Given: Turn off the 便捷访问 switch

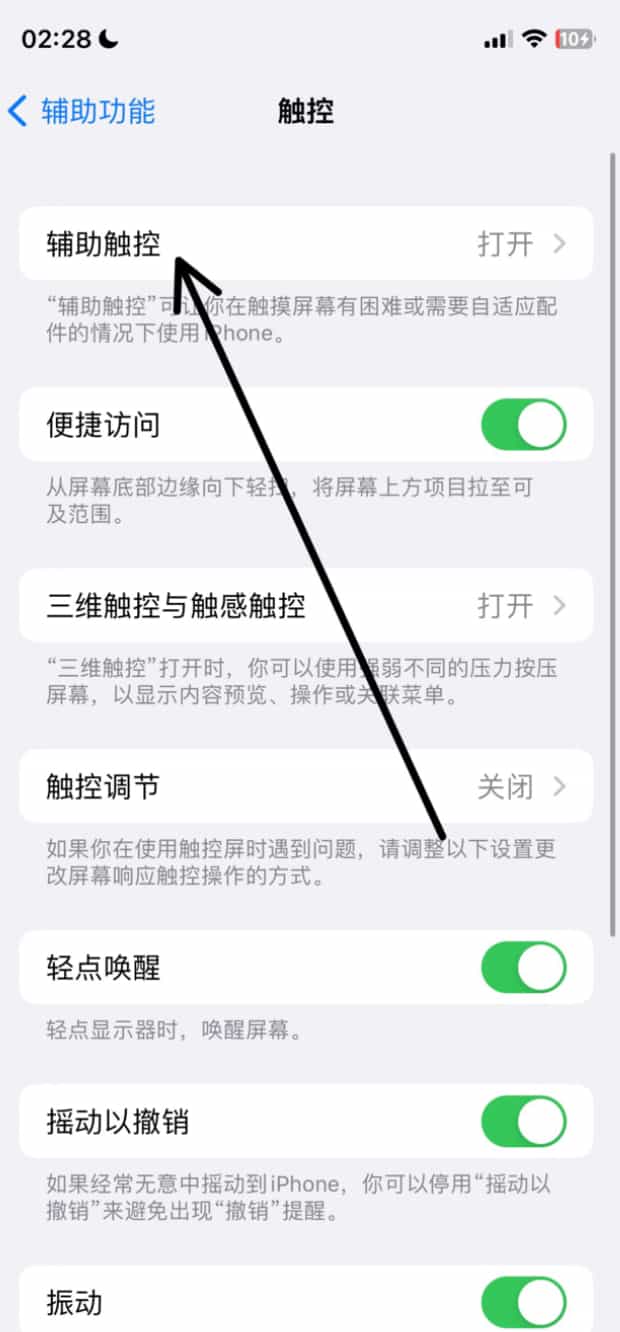Looking at the screenshot, I should [x=523, y=426].
